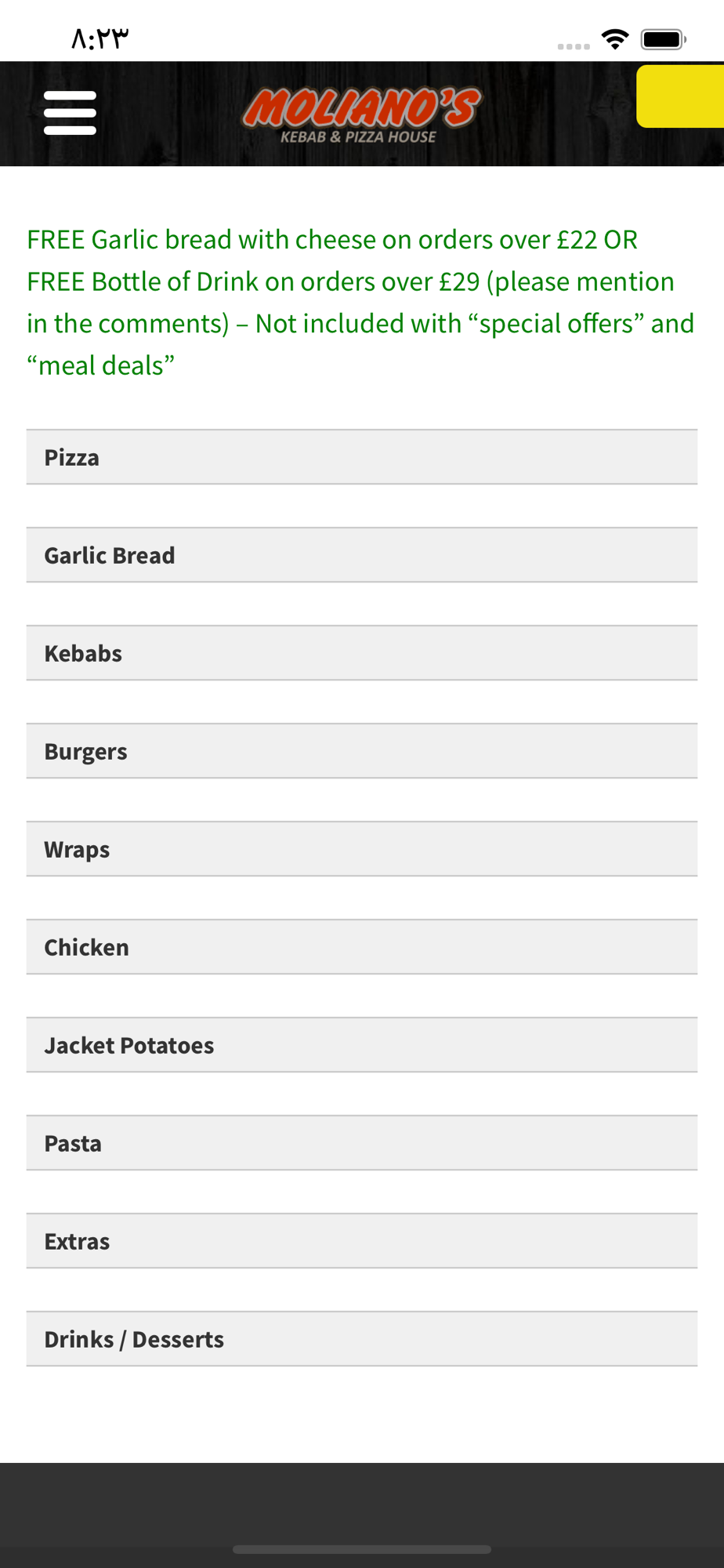Open the Chicken section
724x1568 pixels.
(362, 947)
